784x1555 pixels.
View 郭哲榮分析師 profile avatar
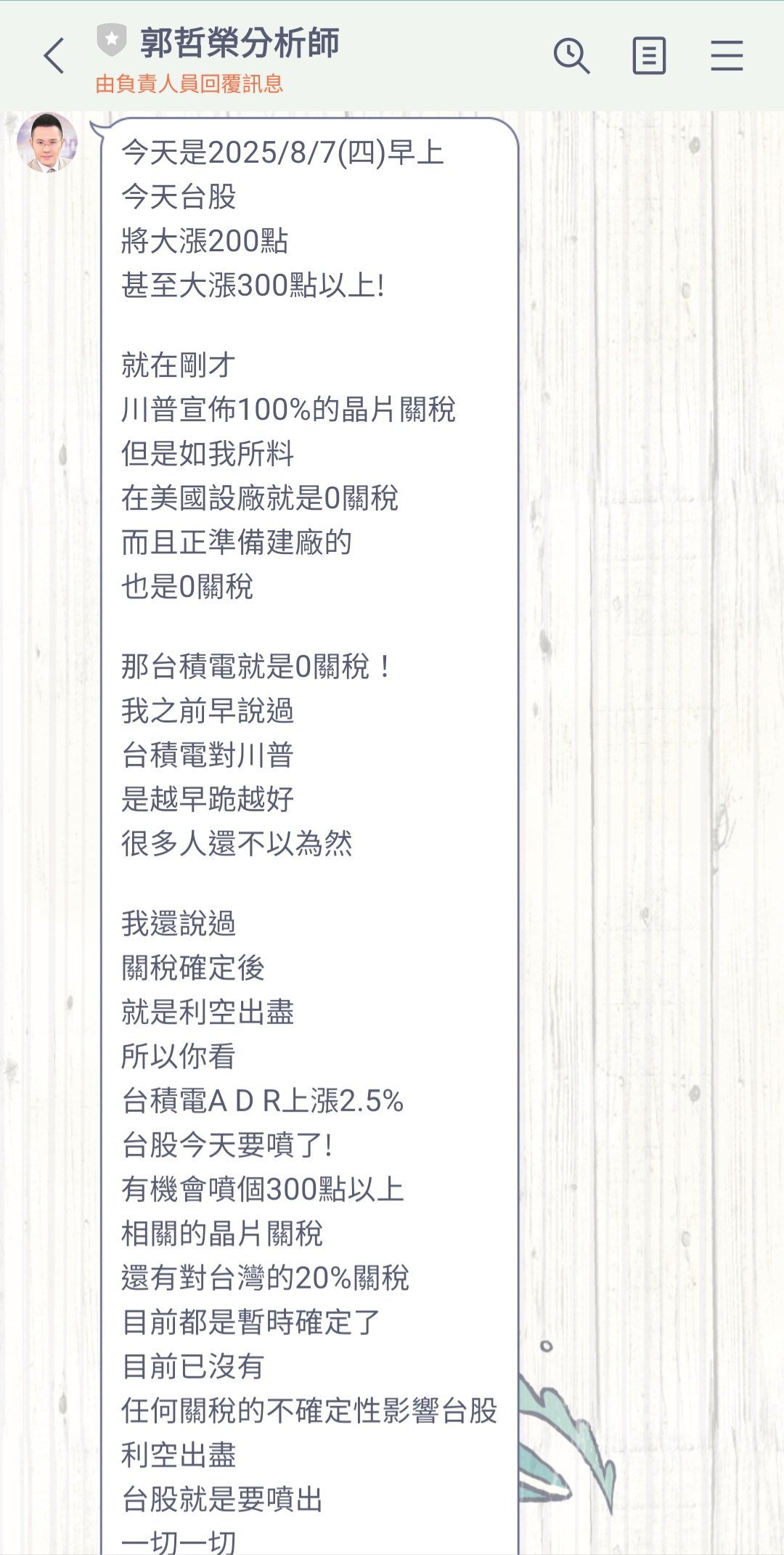coord(47,142)
